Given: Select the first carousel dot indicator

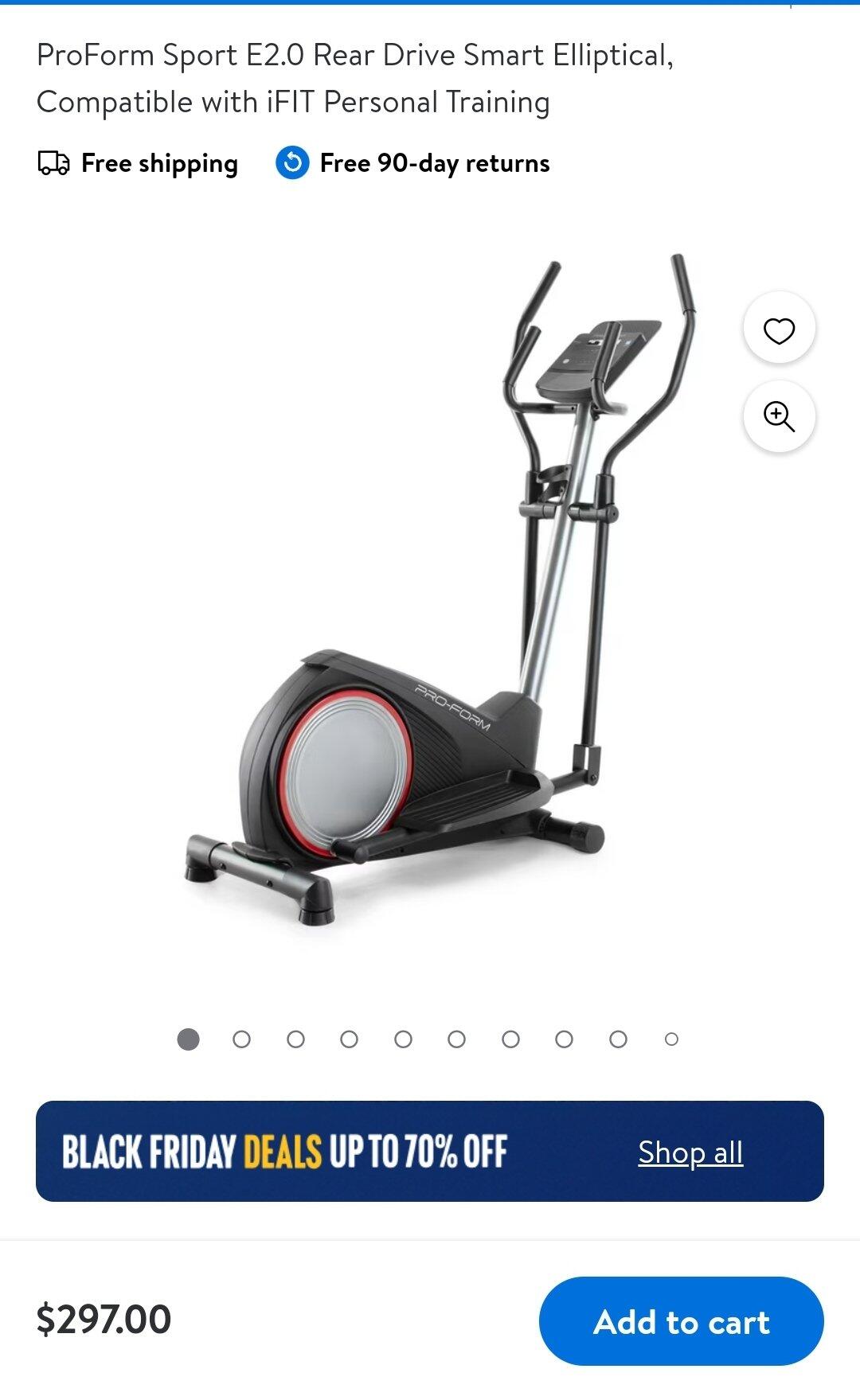Looking at the screenshot, I should coord(188,1039).
